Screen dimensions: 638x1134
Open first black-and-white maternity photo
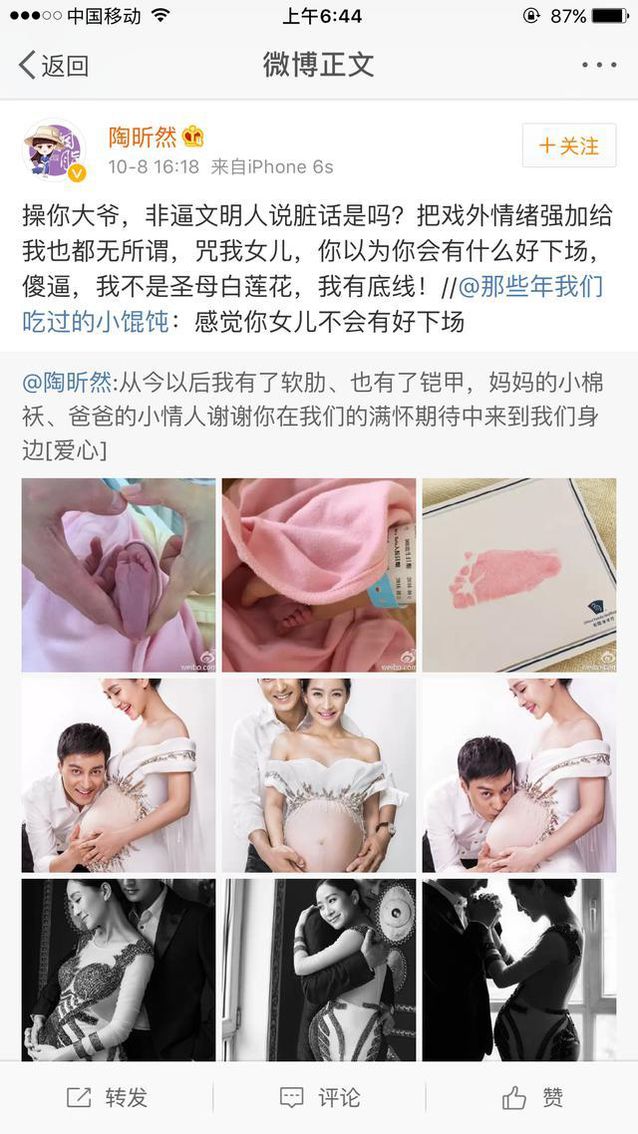click(x=118, y=970)
